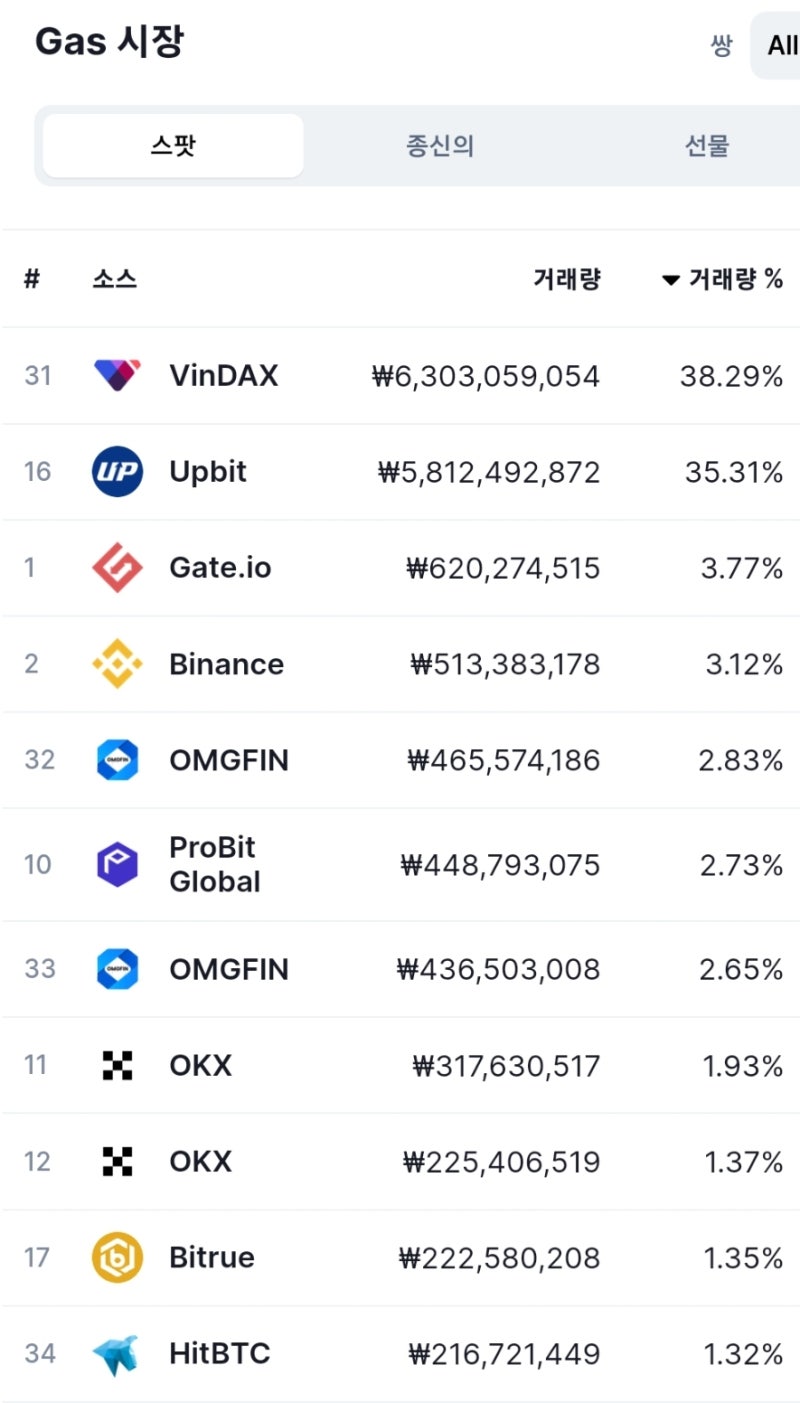Open the Gate.io market row
The width and height of the screenshot is (800, 1403).
click(x=400, y=568)
